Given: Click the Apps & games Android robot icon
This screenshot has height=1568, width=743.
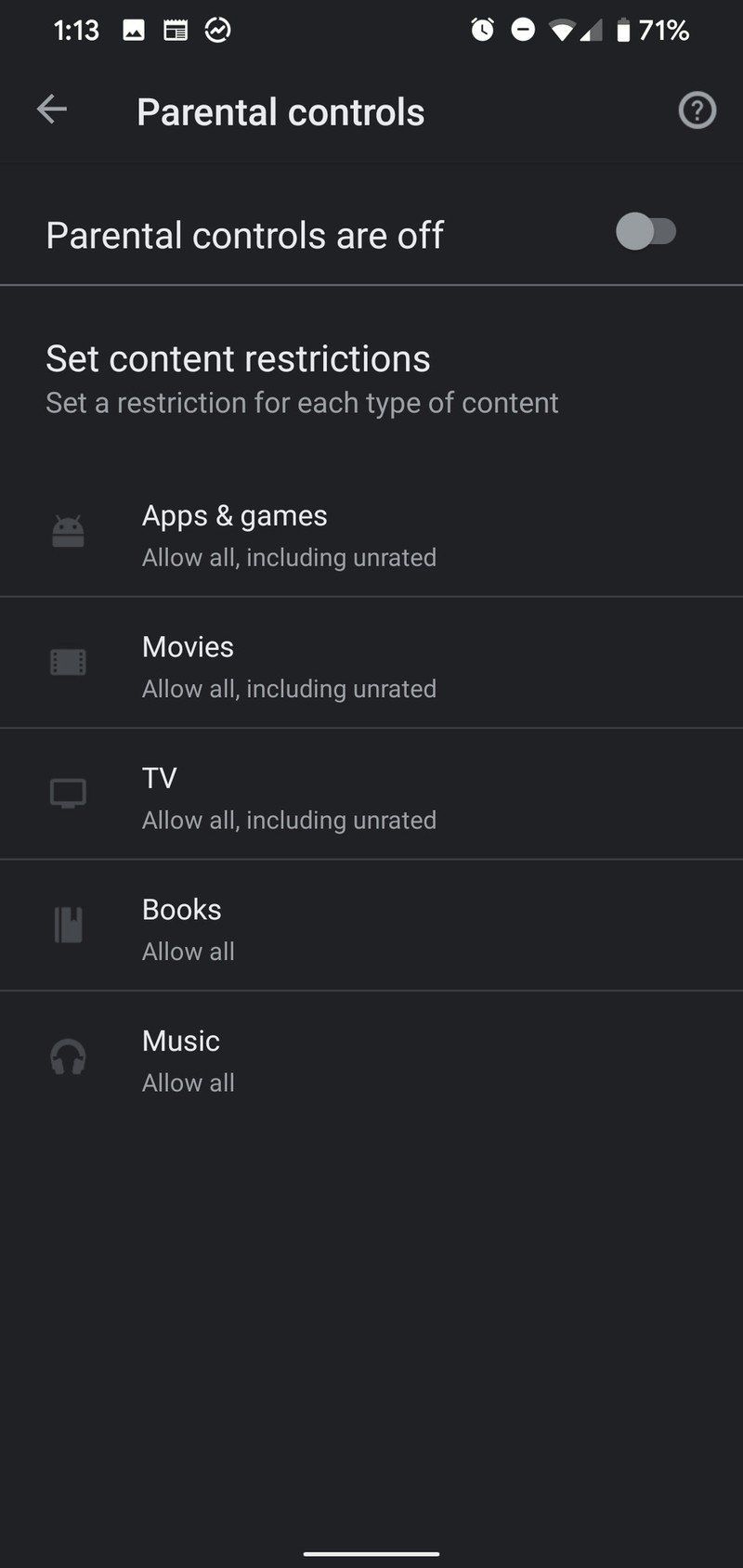Looking at the screenshot, I should pyautogui.click(x=68, y=531).
